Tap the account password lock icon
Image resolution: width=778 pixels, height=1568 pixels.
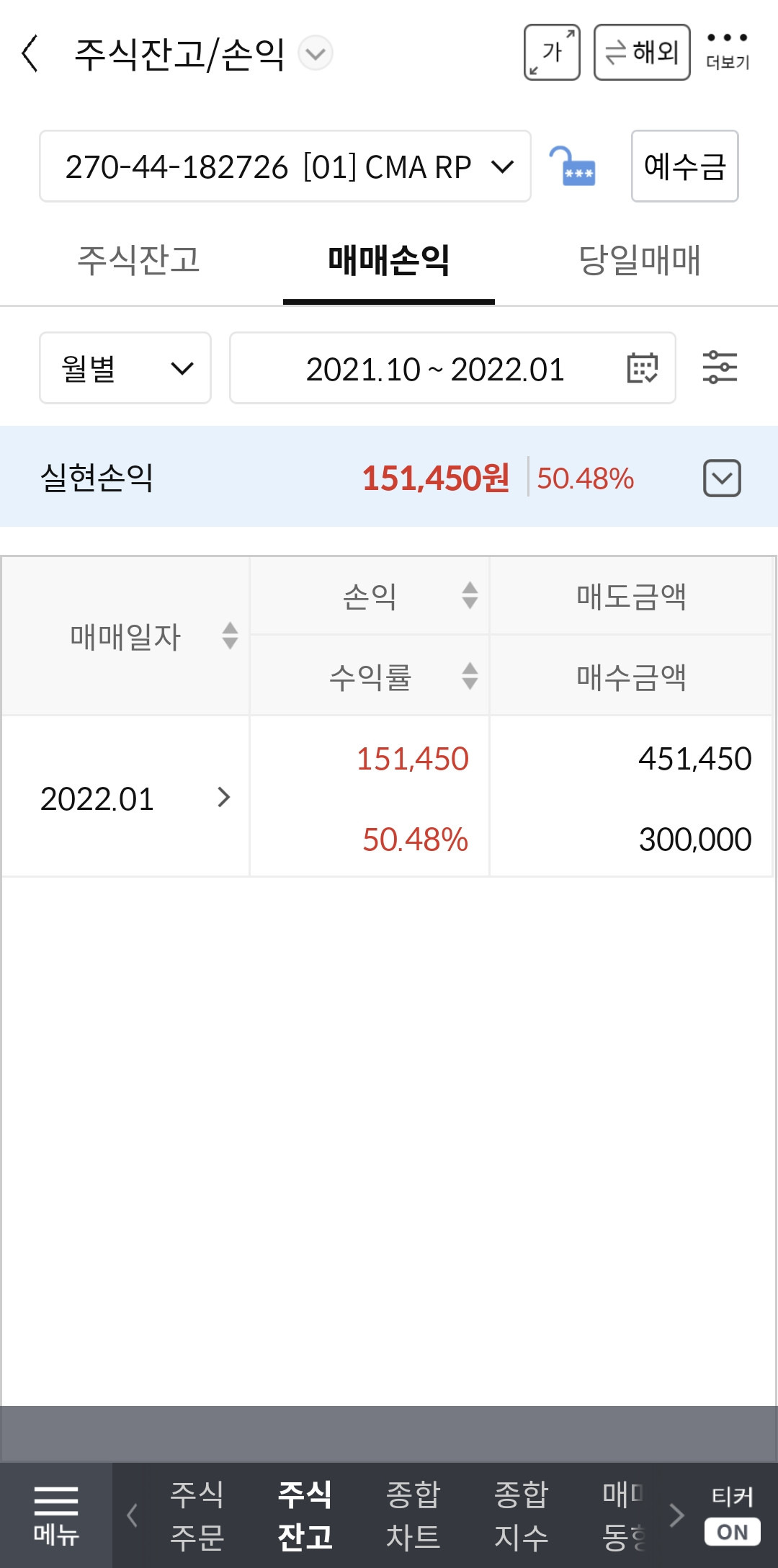coord(573,166)
